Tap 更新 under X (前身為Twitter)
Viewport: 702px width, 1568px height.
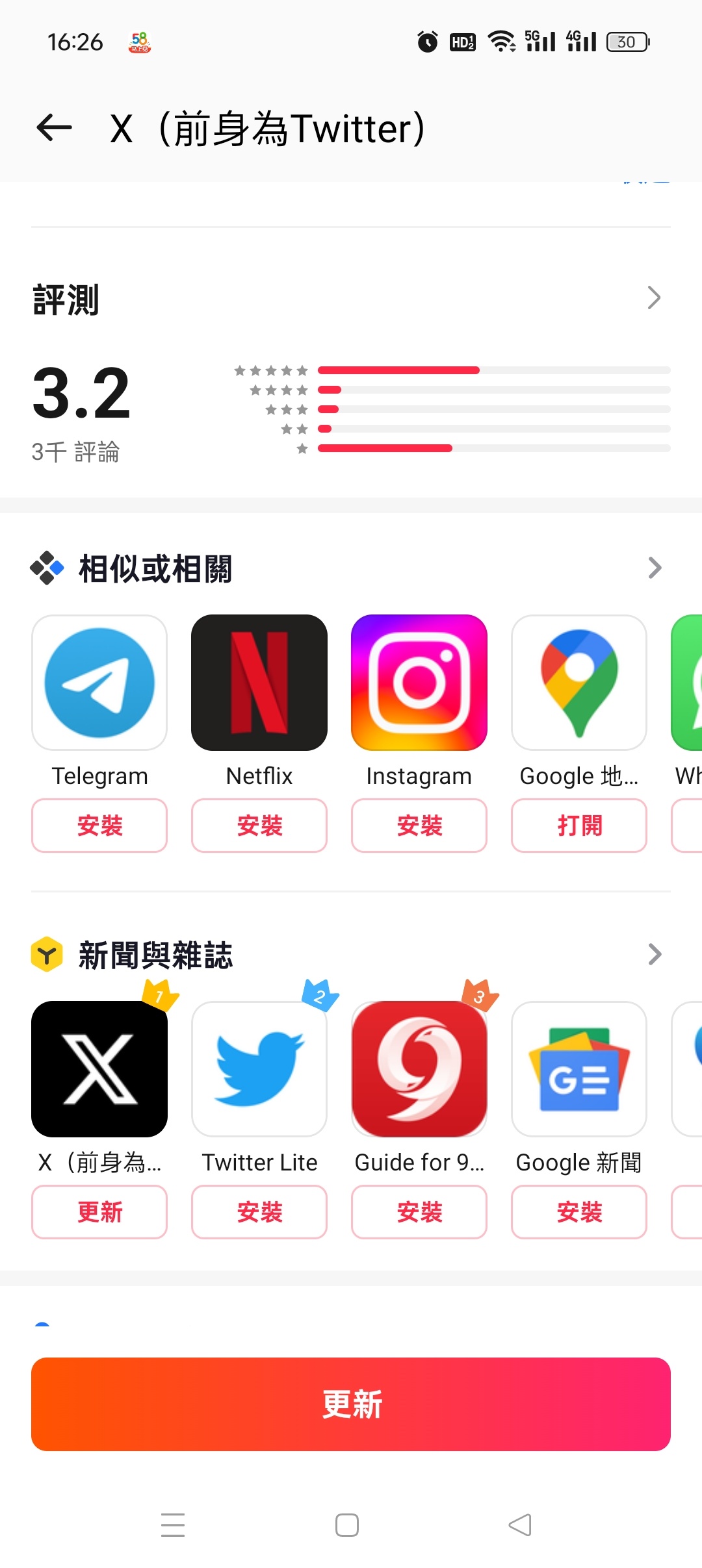99,1211
